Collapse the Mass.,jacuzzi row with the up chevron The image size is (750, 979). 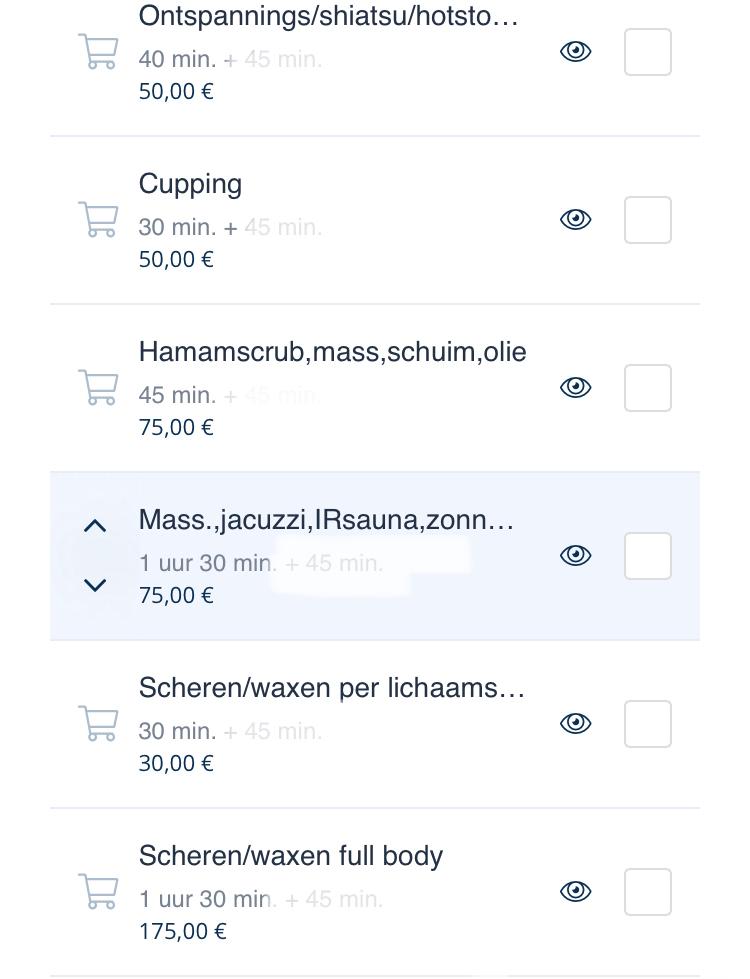coord(95,524)
